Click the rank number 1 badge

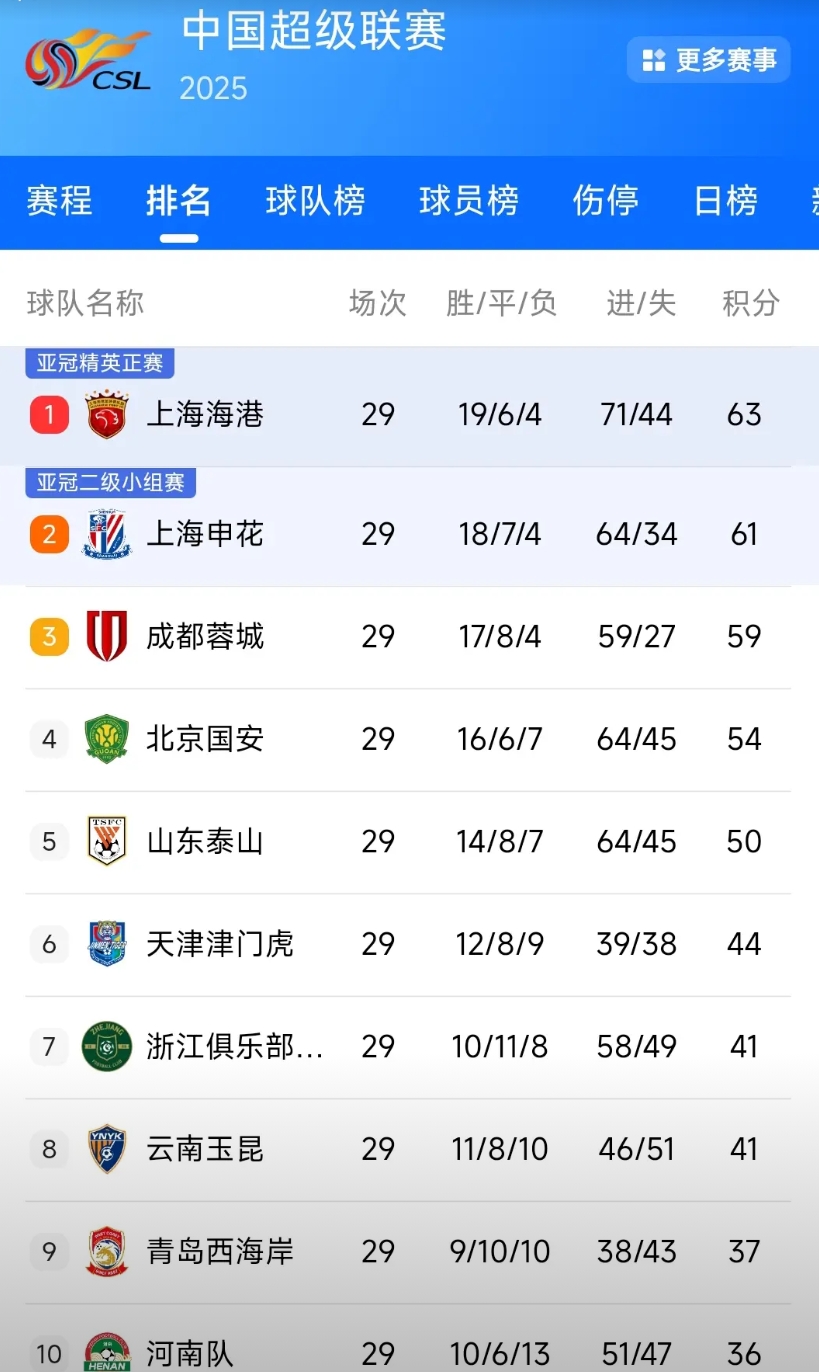tap(48, 414)
